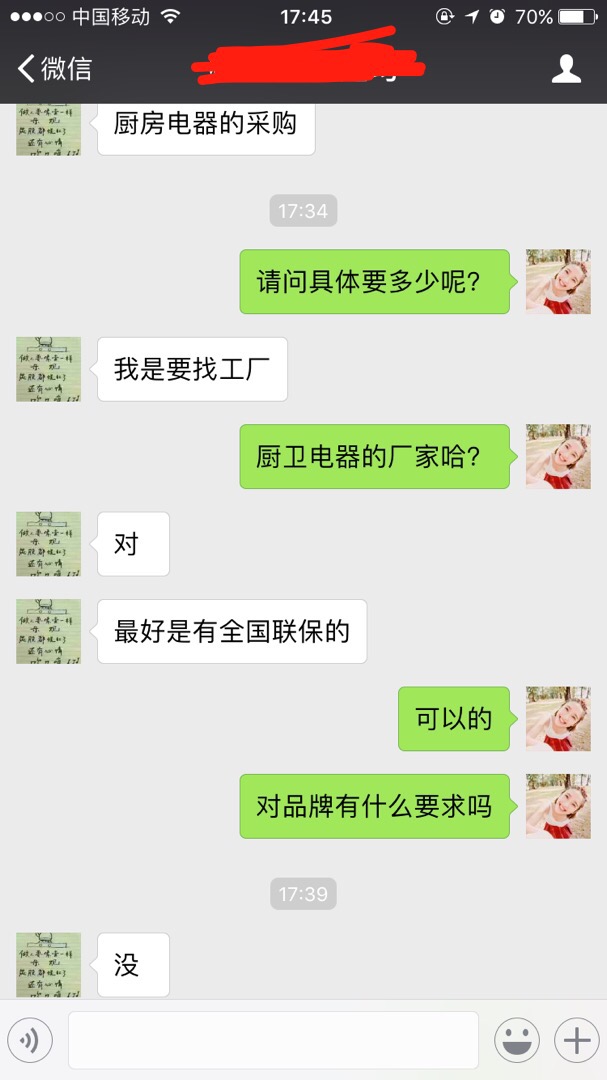Go back to the 微信 chat list
Image resolution: width=607 pixels, height=1080 pixels.
coord(55,68)
